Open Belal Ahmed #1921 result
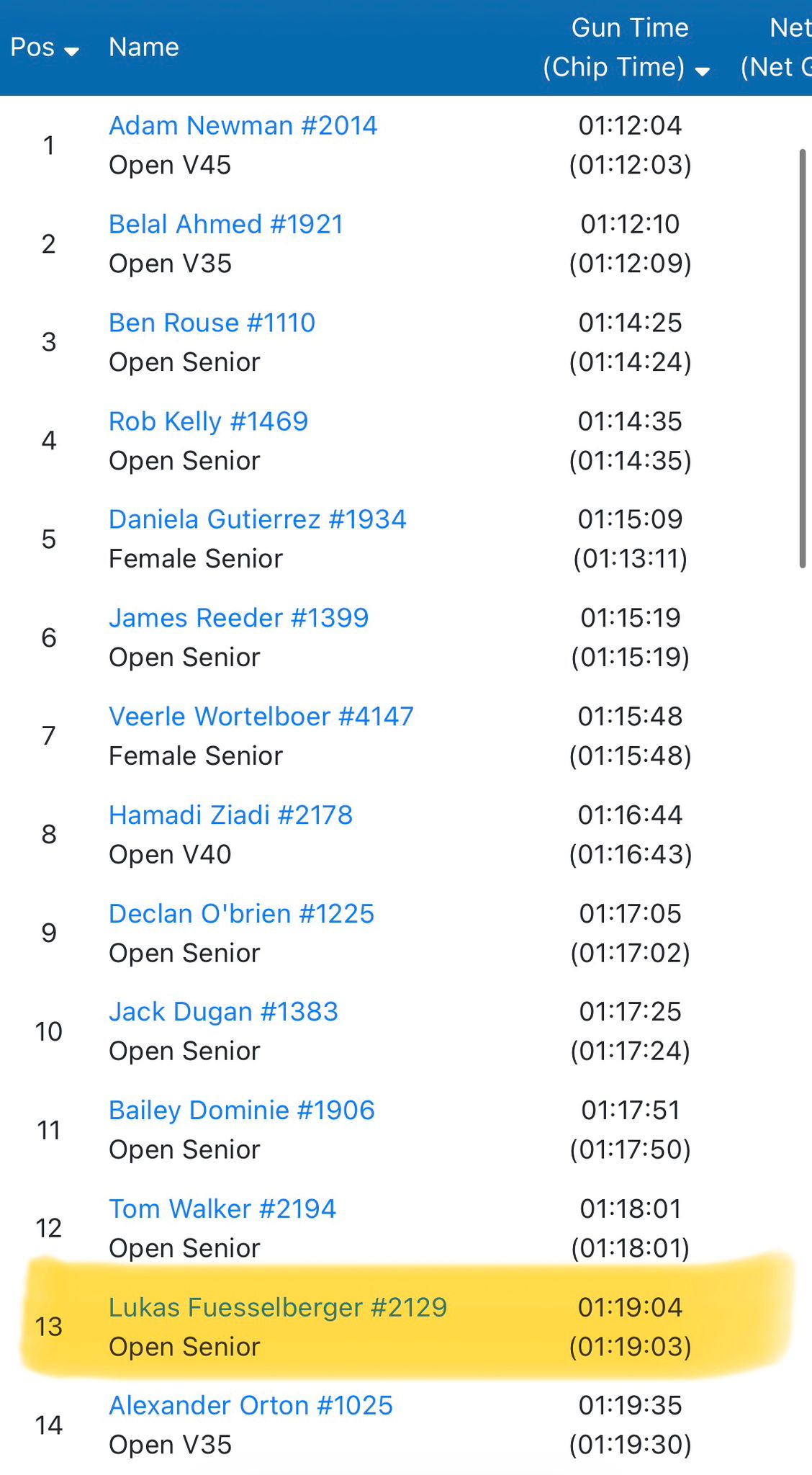The image size is (812, 1475). click(x=225, y=224)
